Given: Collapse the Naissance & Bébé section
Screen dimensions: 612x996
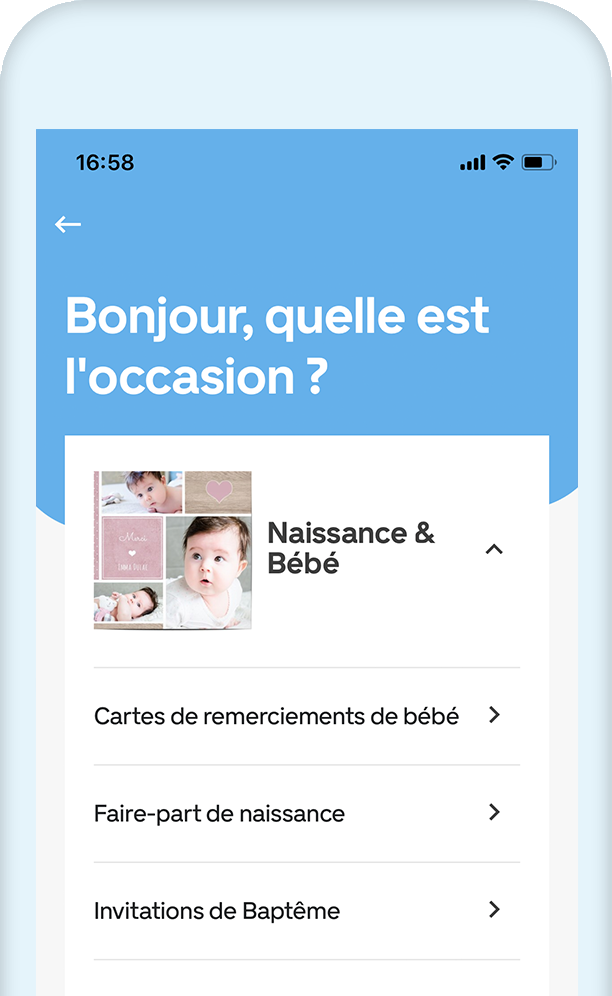Looking at the screenshot, I should (493, 549).
